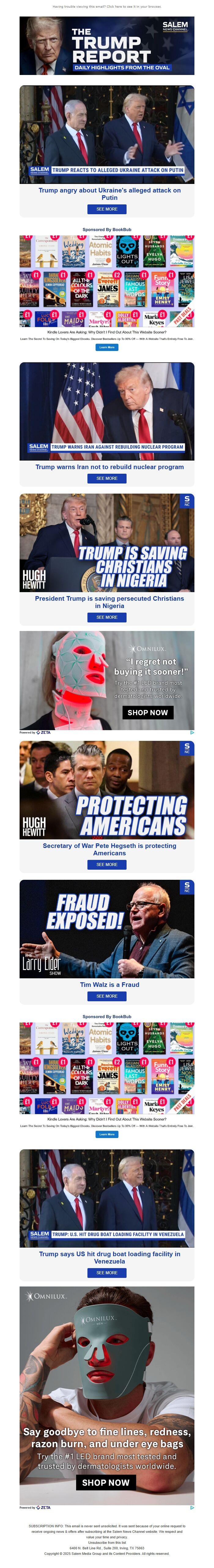This screenshot has width=214, height=1568.
Task: Tap SEE MORE under the Pete Hegseth story
Action: (107, 864)
